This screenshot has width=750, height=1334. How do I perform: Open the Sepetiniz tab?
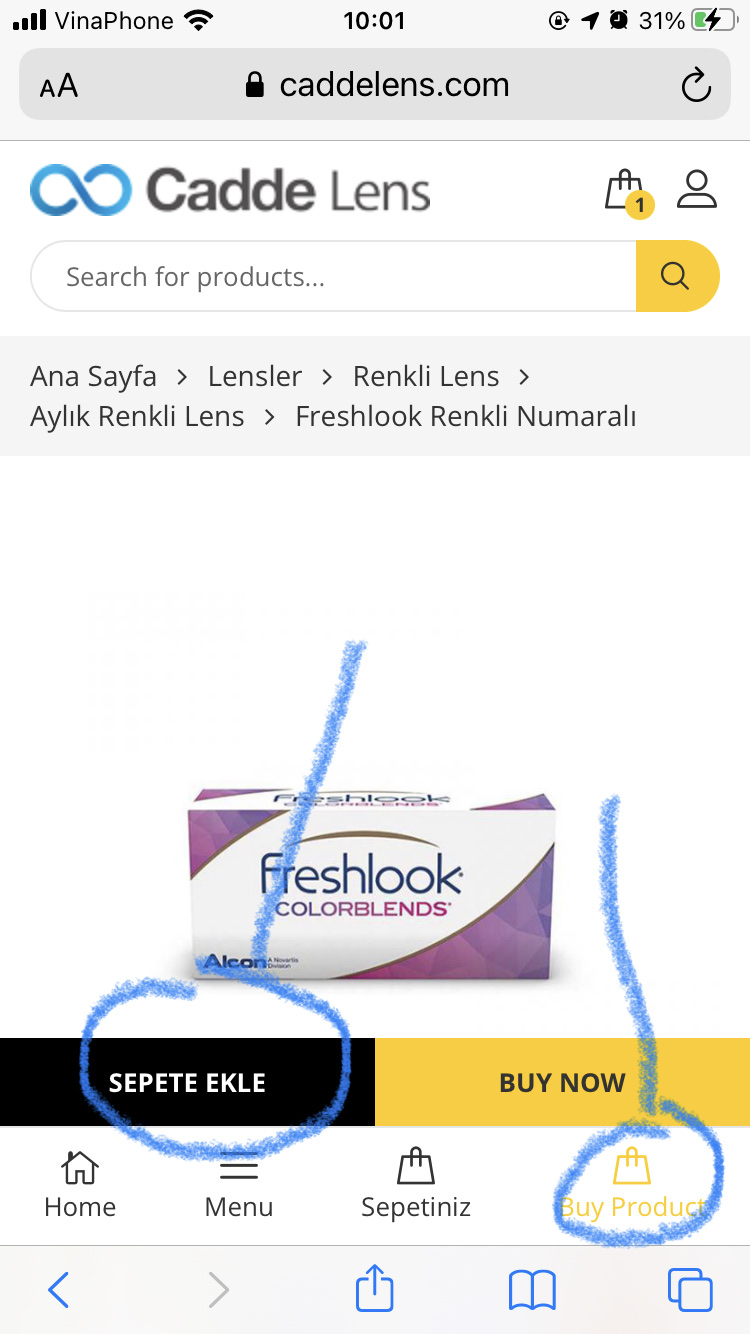coord(416,1185)
